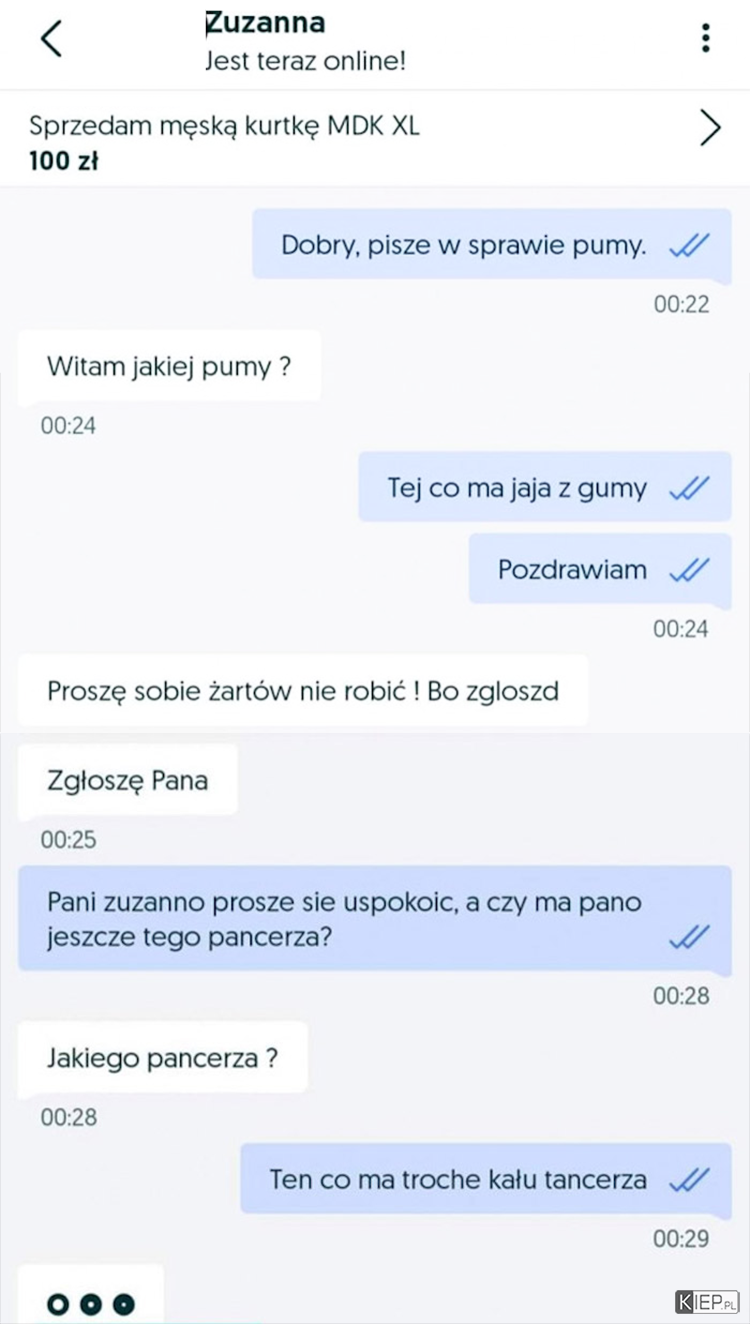
Task: Go back from the chat with Zuzanna
Action: [x=51, y=38]
